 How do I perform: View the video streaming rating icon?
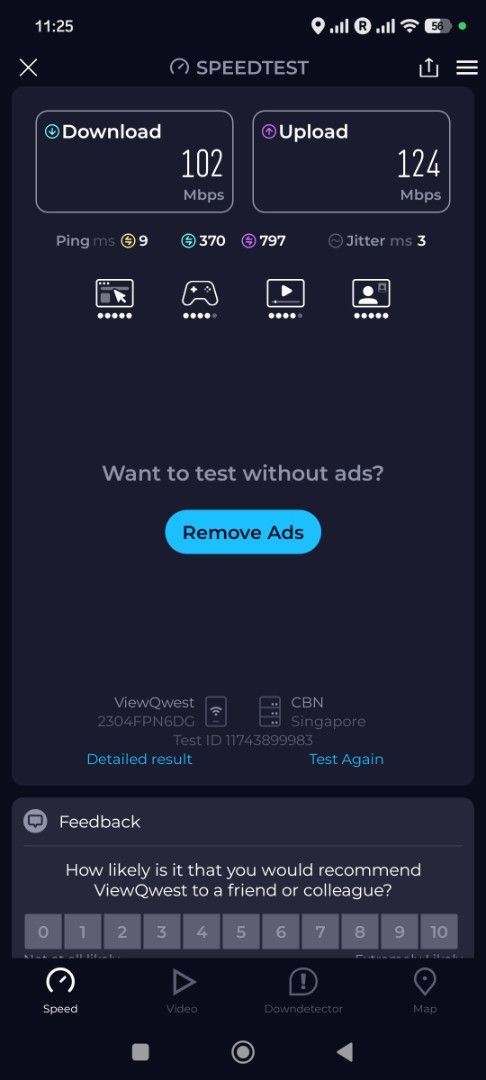point(285,299)
